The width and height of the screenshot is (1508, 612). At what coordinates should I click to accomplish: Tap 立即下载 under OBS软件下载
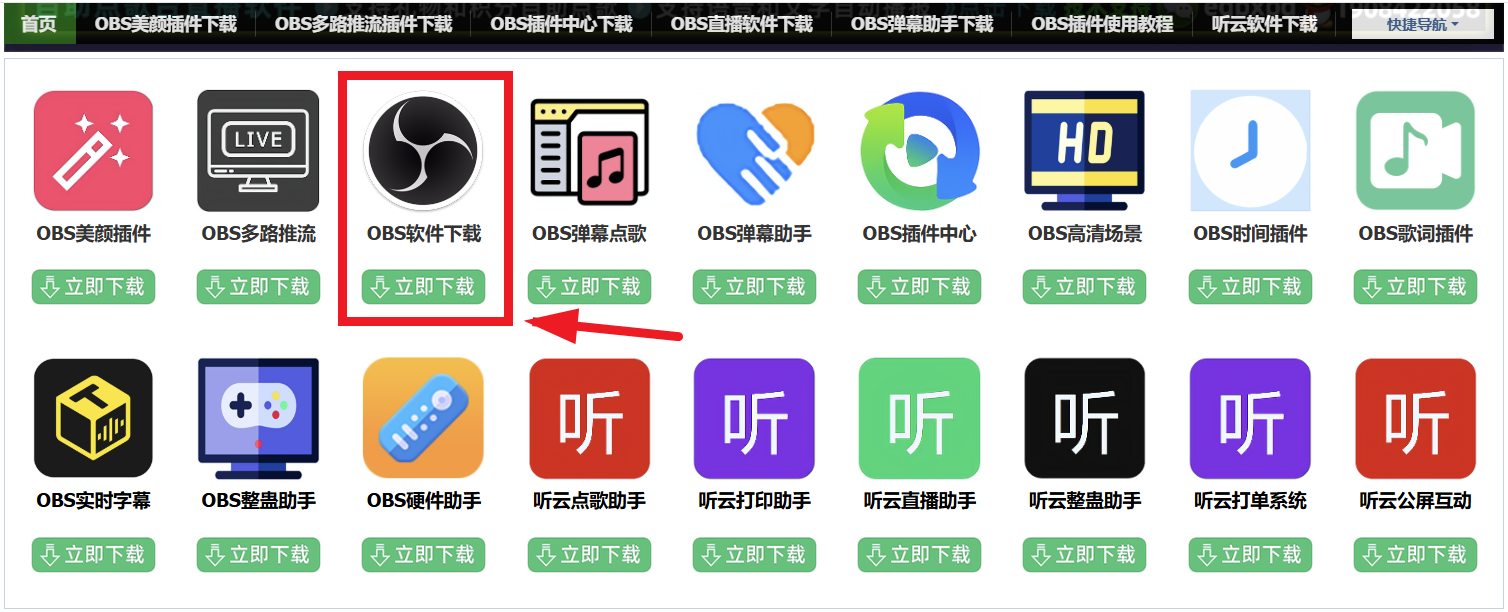[424, 287]
